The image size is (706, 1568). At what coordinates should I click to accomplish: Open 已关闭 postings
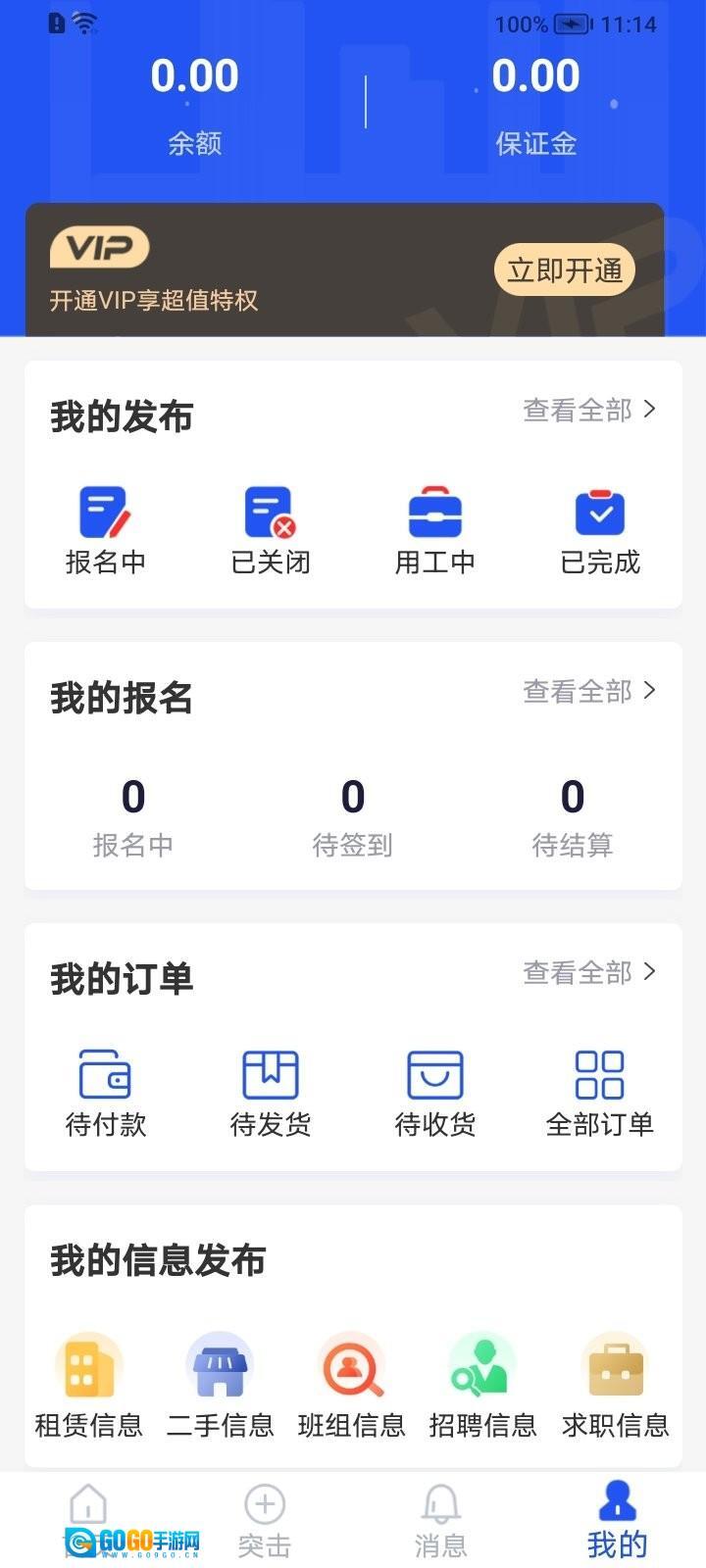(x=271, y=531)
